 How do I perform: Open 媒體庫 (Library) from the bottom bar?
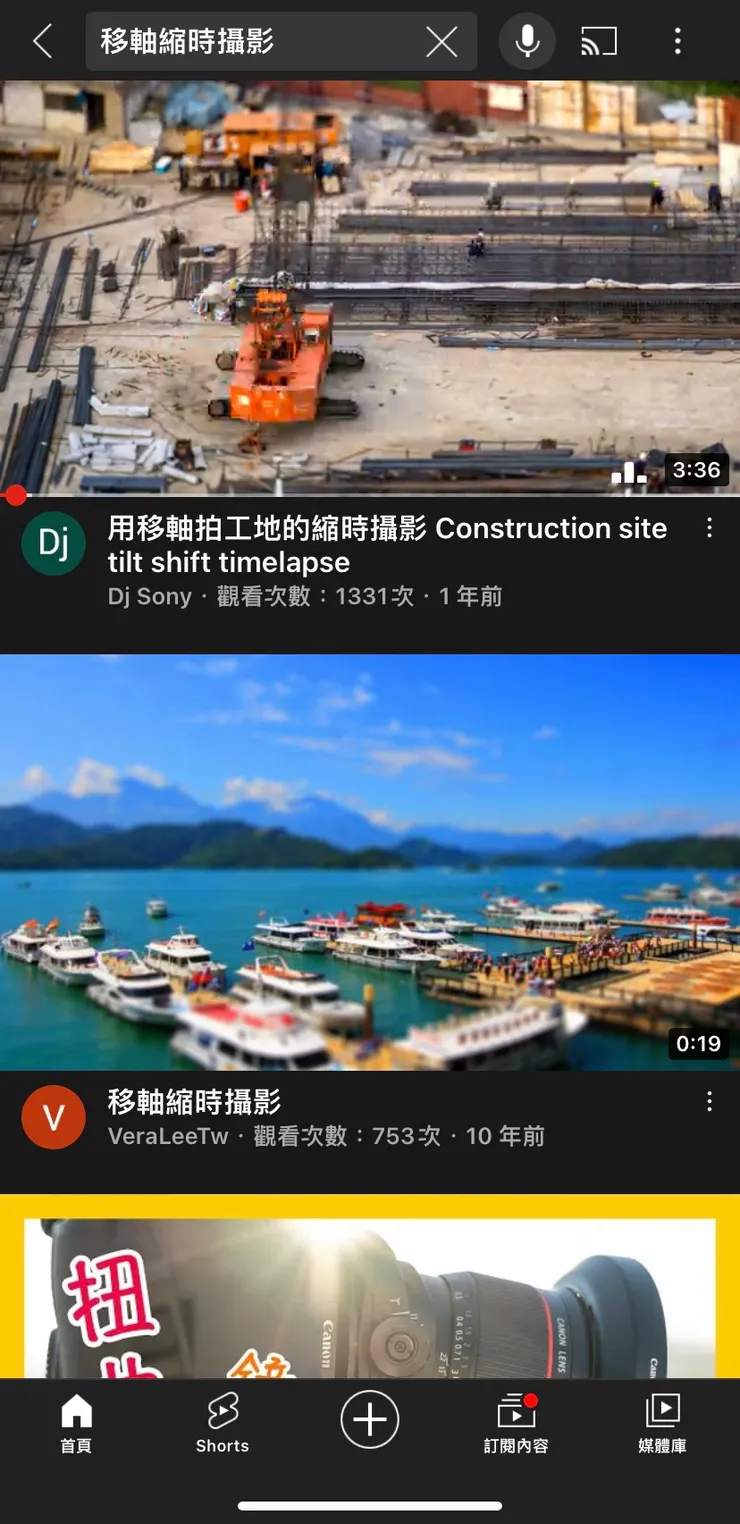[x=663, y=1420]
